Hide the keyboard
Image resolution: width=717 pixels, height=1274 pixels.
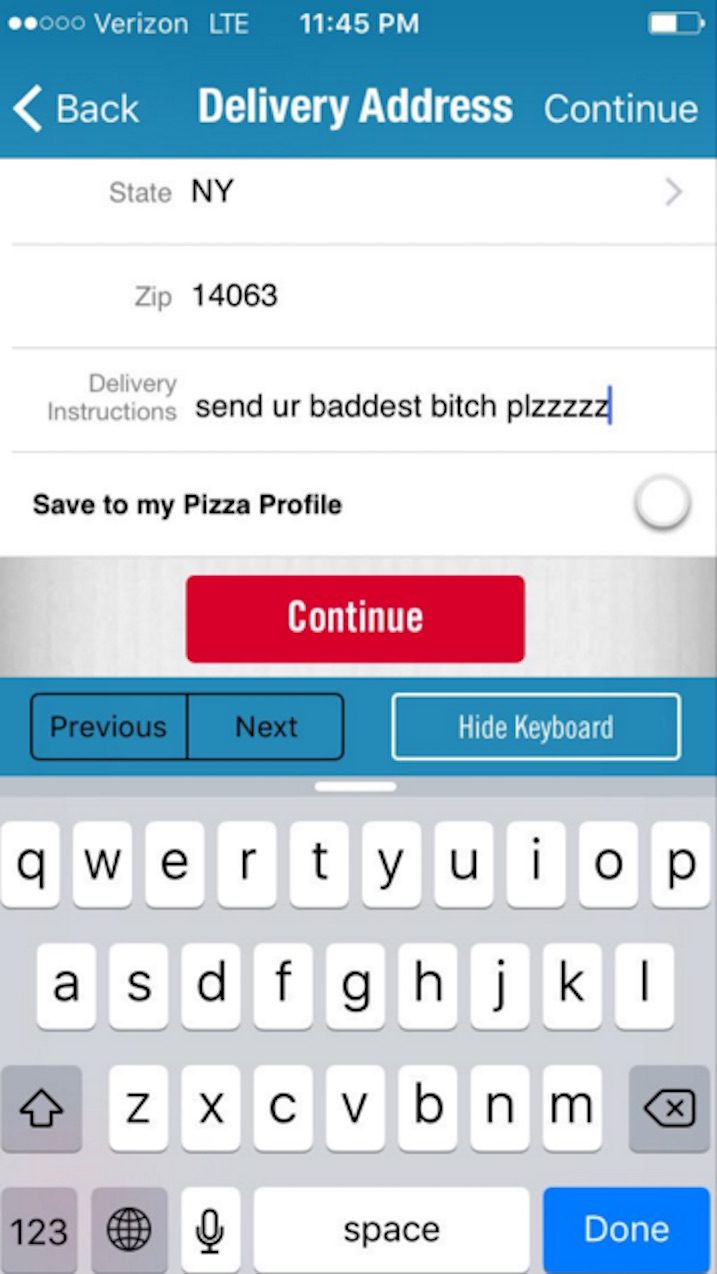tap(536, 727)
